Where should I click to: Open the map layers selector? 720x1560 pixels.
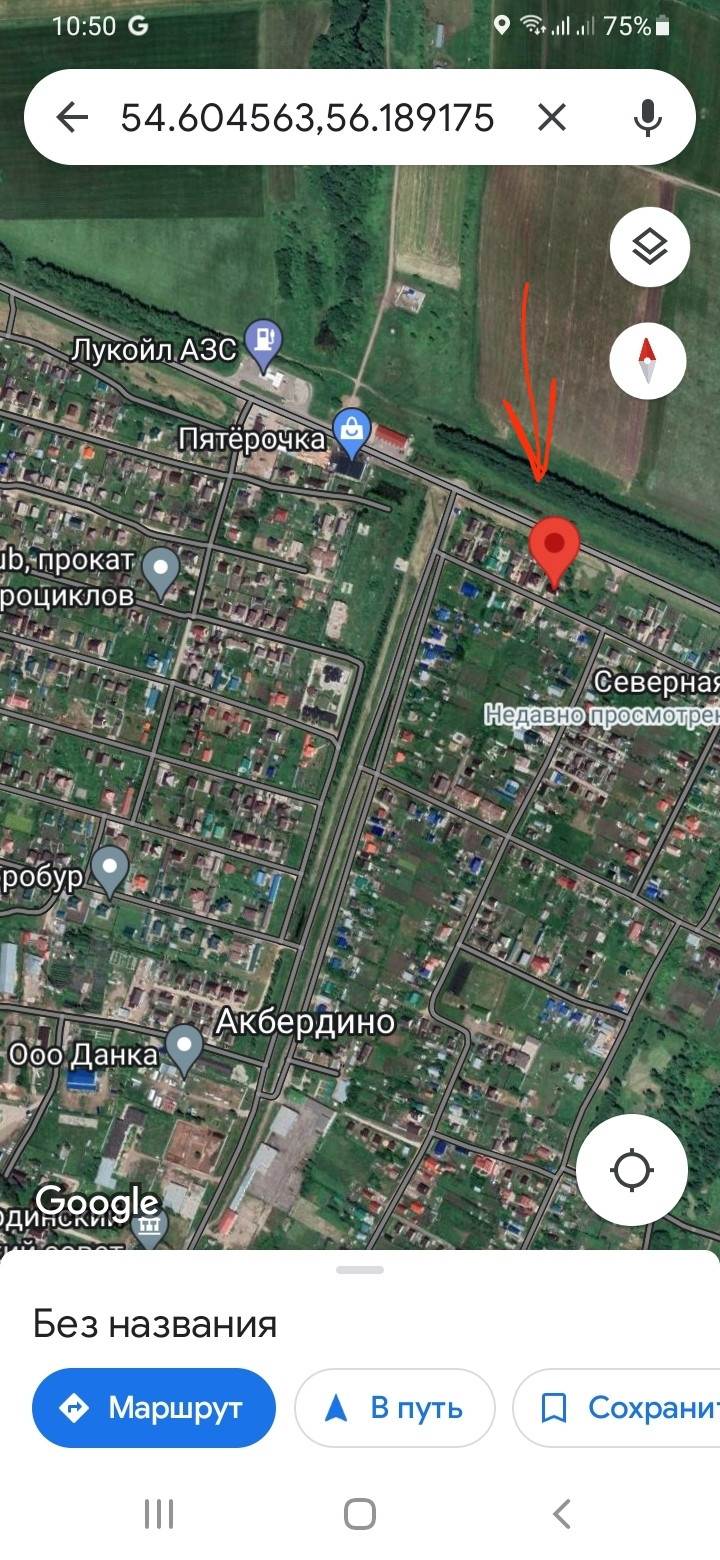[x=650, y=247]
